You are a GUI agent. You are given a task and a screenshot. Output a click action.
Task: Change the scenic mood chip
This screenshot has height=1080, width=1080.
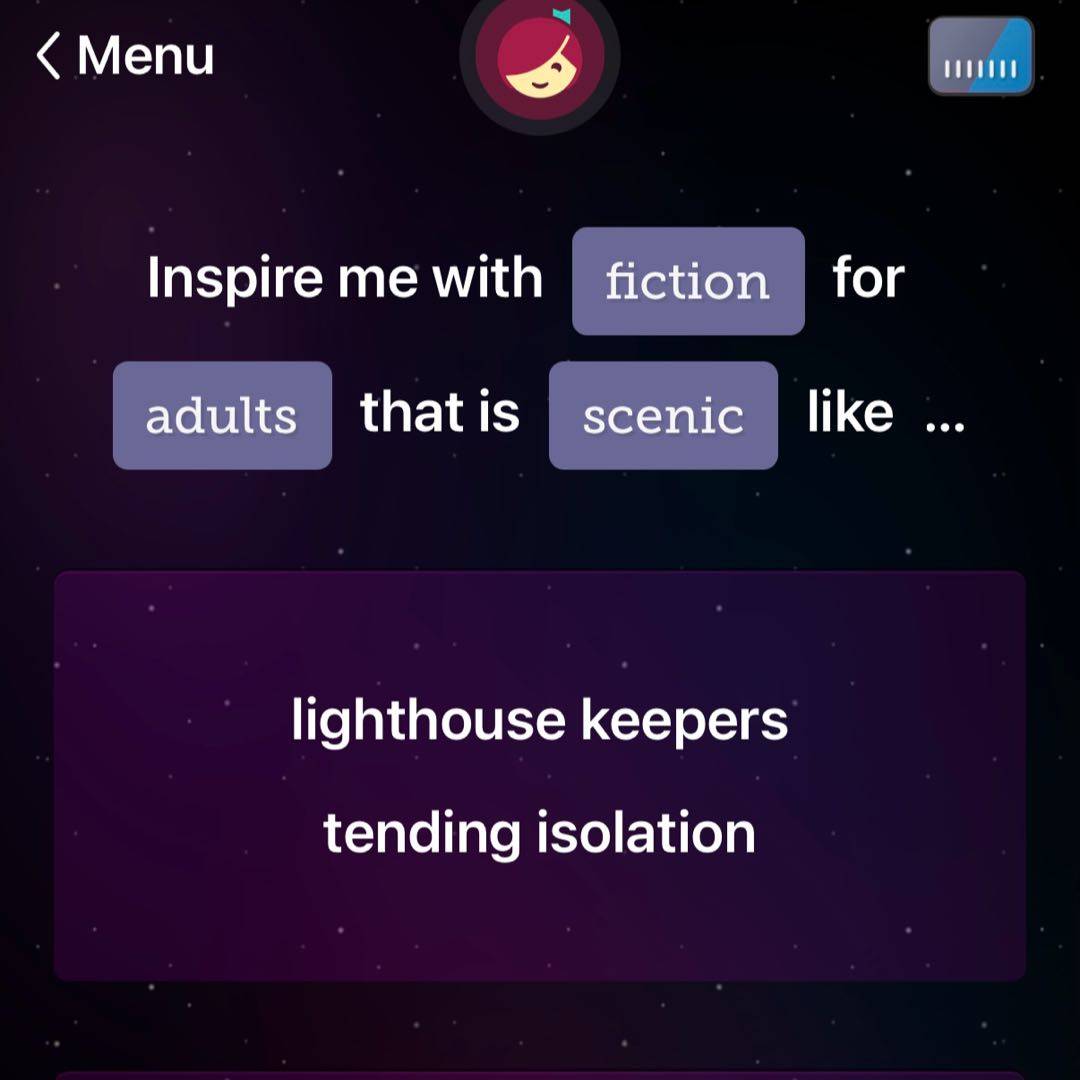[x=663, y=415]
